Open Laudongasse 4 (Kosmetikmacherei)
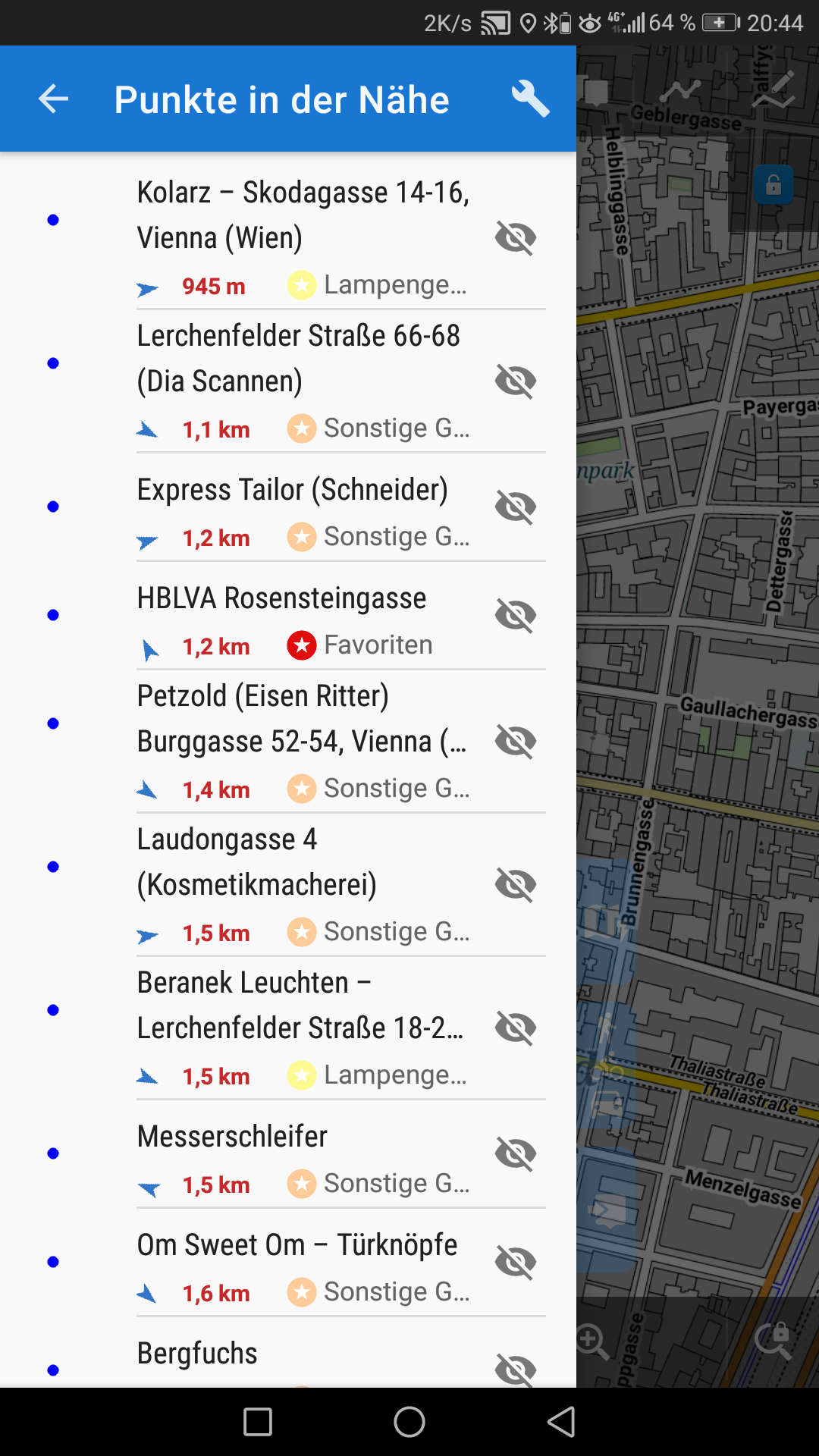The height and width of the screenshot is (1456, 819). click(x=258, y=862)
